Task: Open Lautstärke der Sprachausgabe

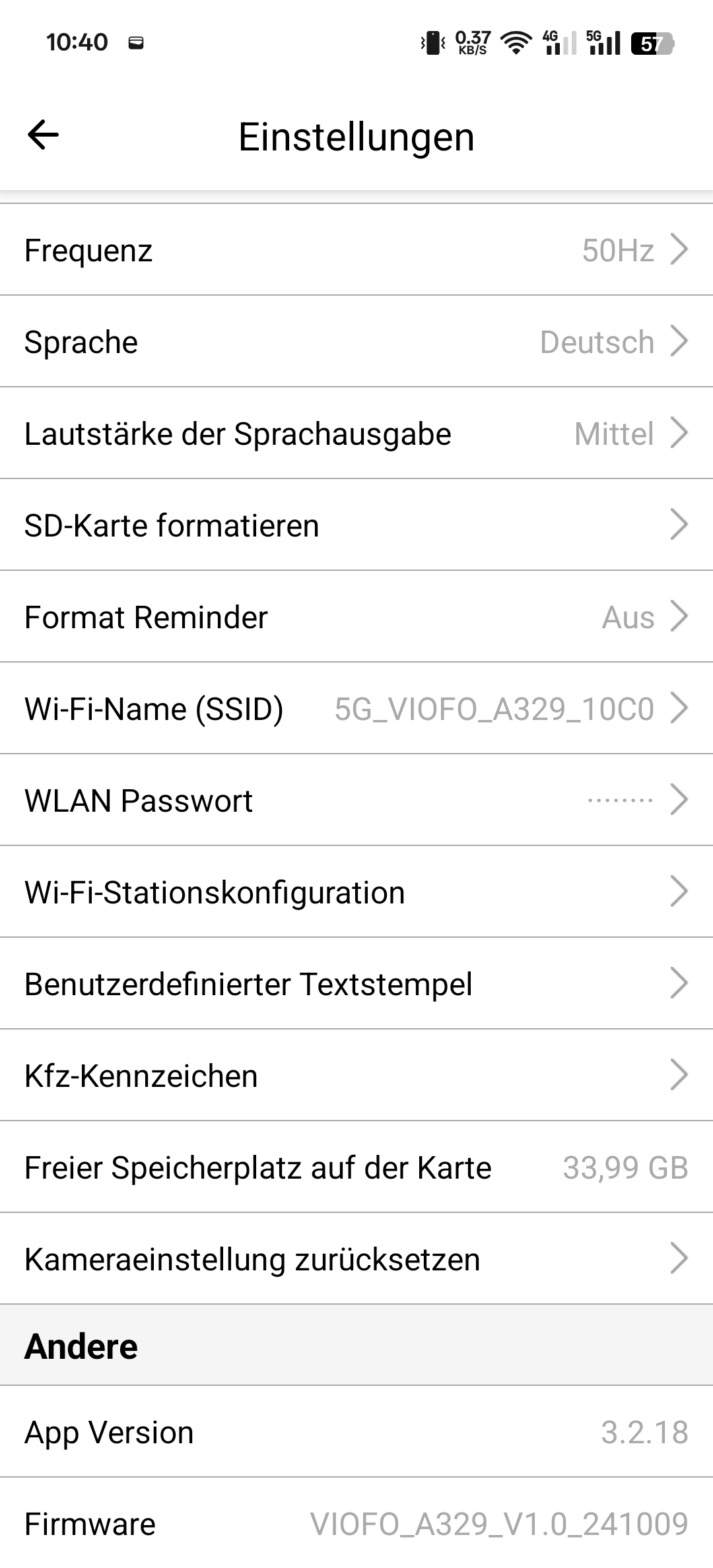Action: point(356,434)
